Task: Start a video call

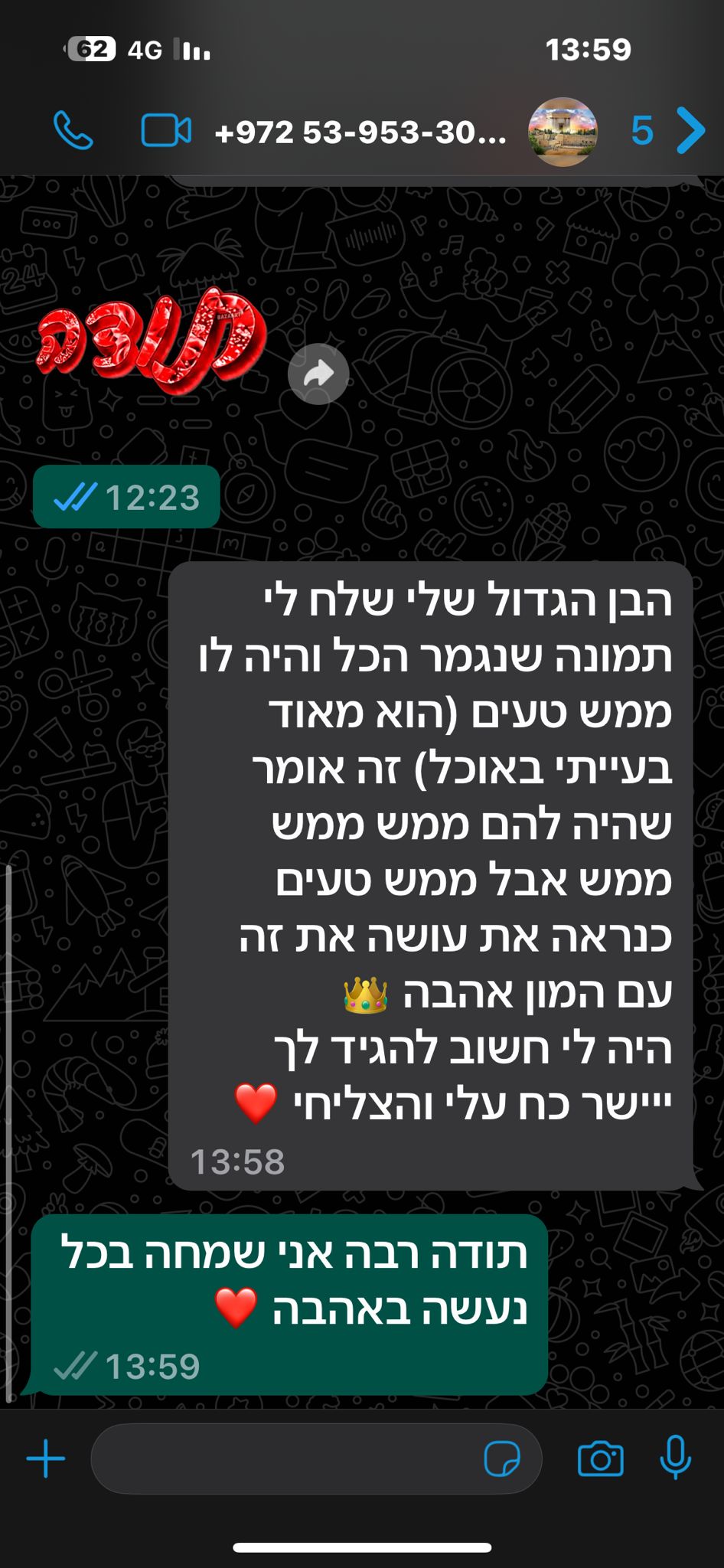Action: [166, 131]
